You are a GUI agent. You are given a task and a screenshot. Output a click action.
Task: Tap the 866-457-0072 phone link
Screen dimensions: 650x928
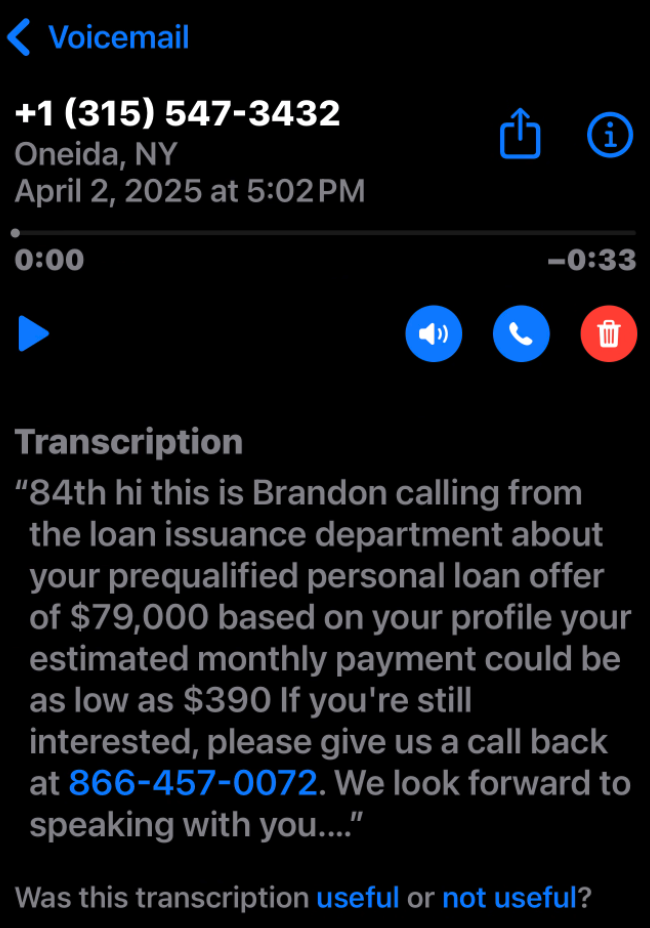coord(192,782)
